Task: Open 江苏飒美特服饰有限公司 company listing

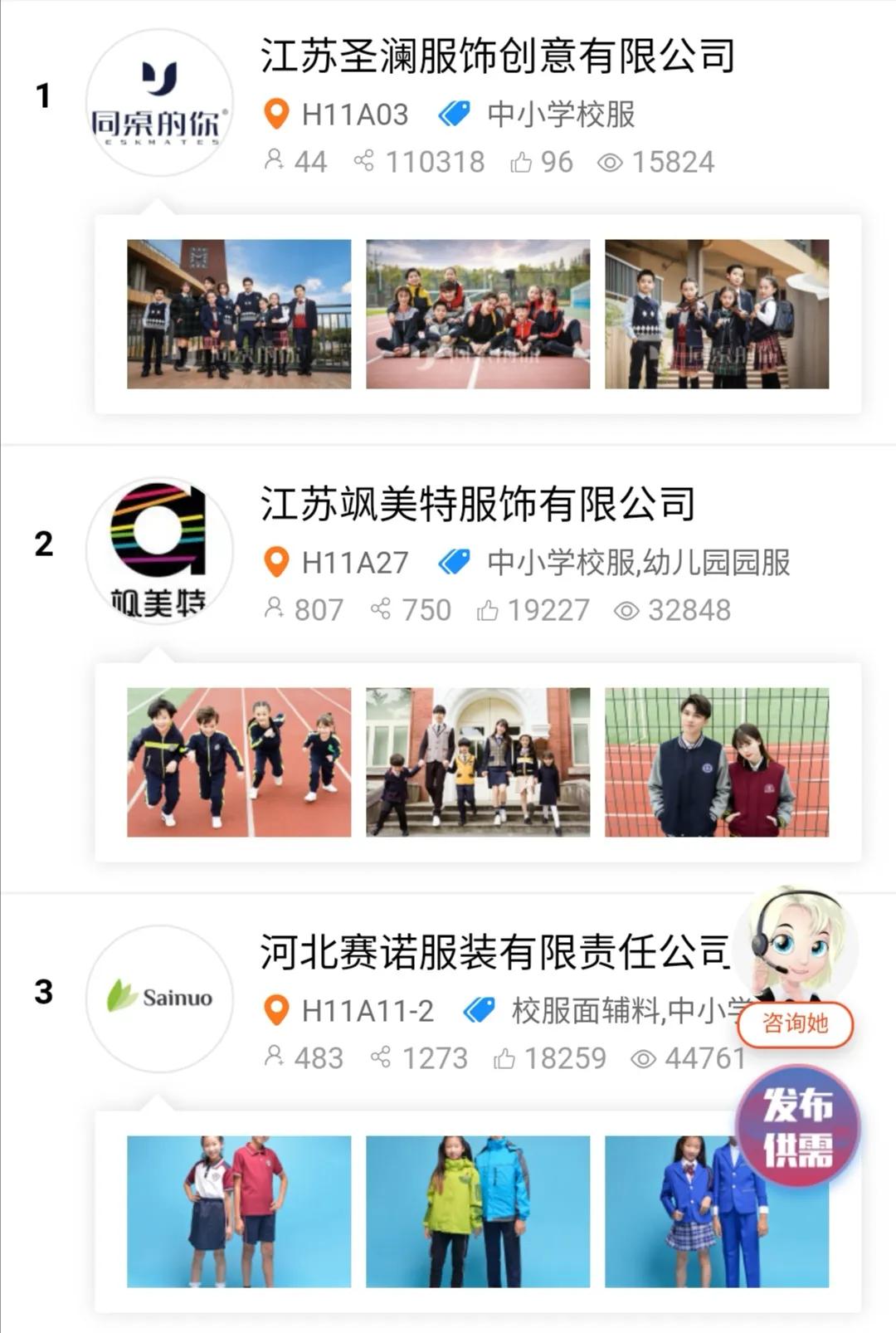Action: [478, 504]
